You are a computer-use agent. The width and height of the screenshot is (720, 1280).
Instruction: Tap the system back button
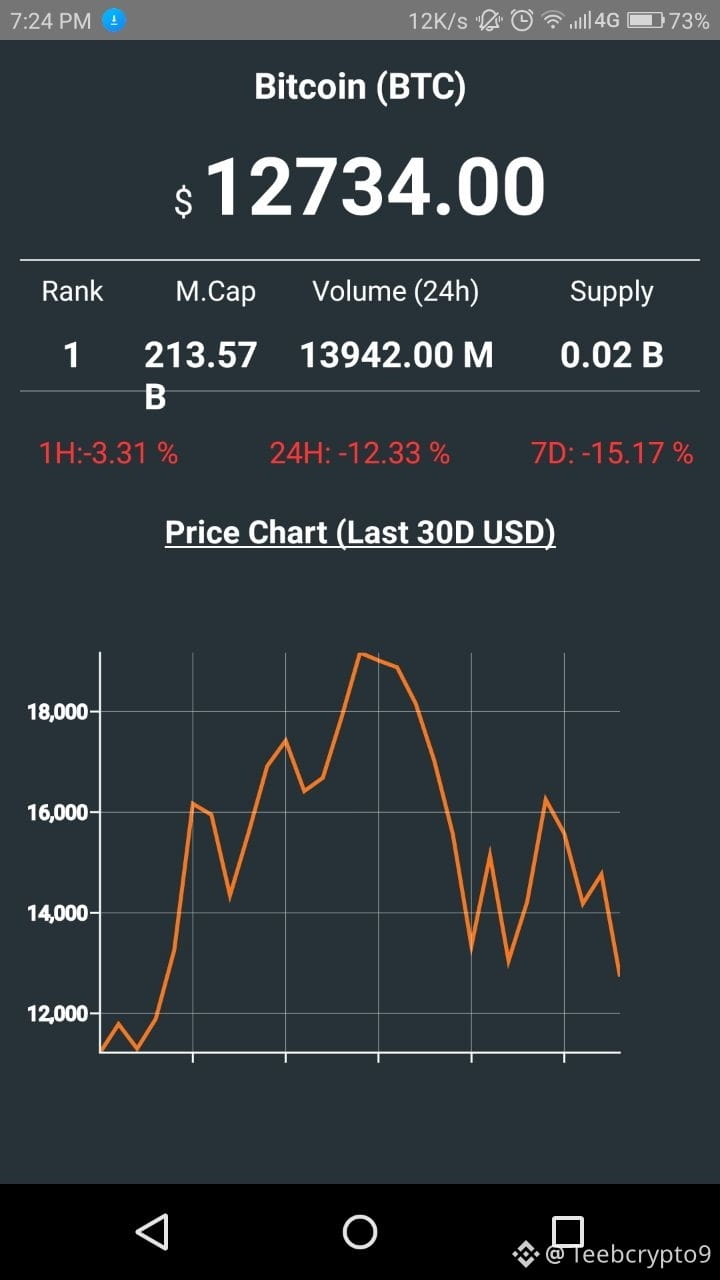tap(152, 1232)
